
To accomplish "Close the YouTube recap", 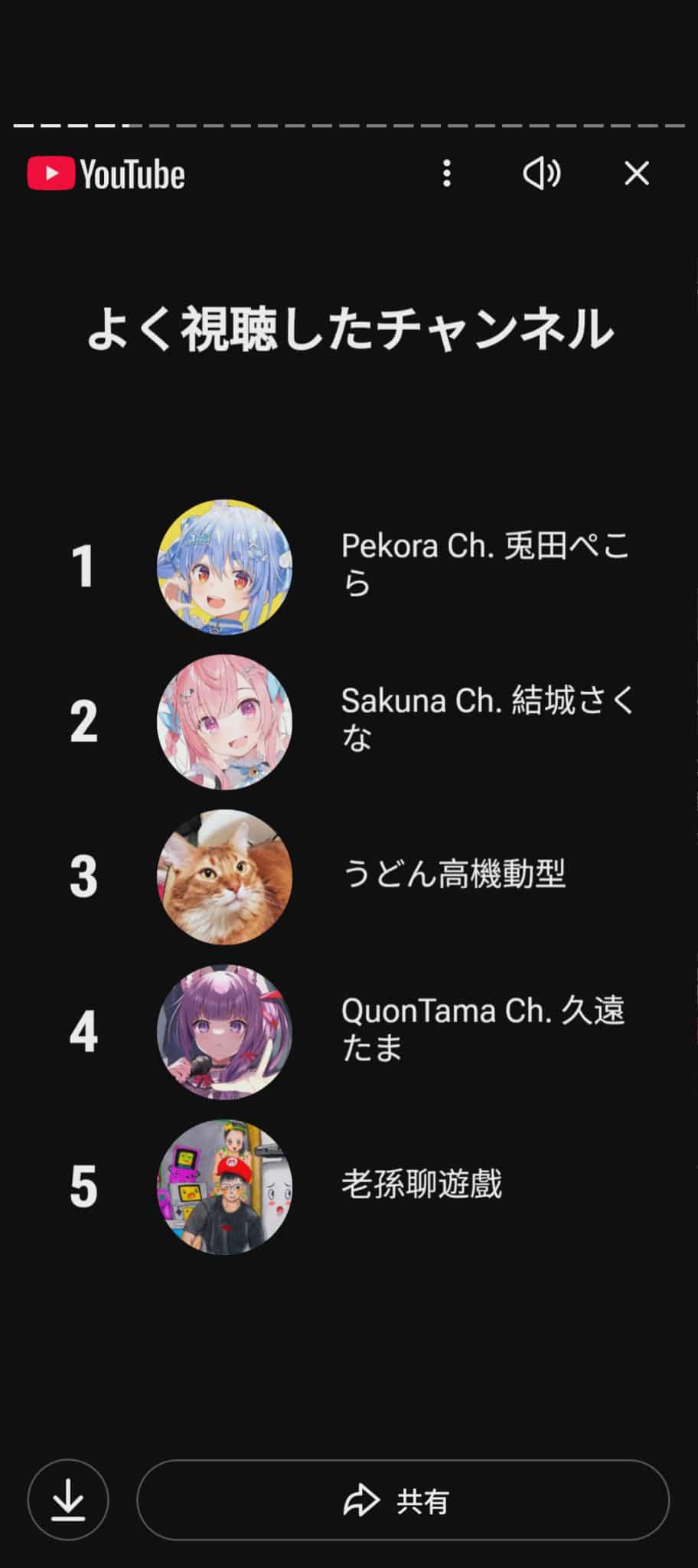I will [636, 174].
